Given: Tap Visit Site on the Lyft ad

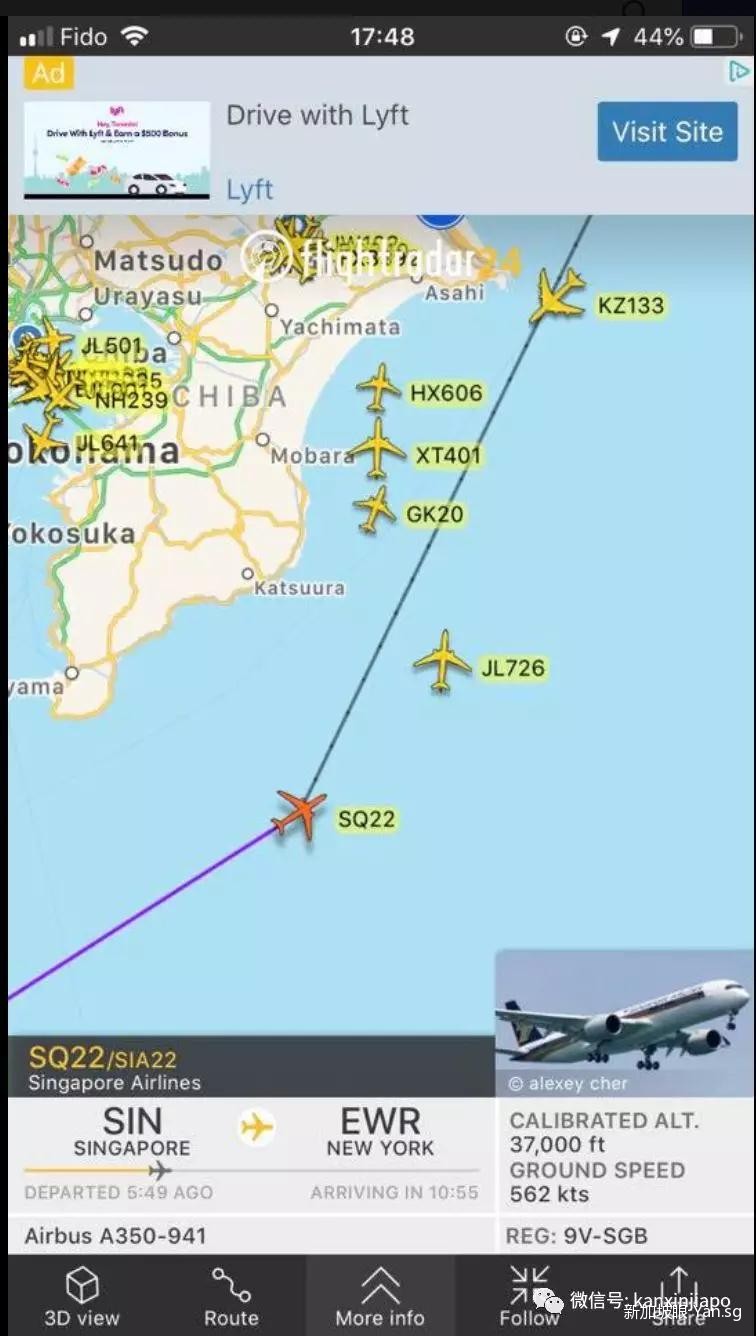Looking at the screenshot, I should point(667,131).
